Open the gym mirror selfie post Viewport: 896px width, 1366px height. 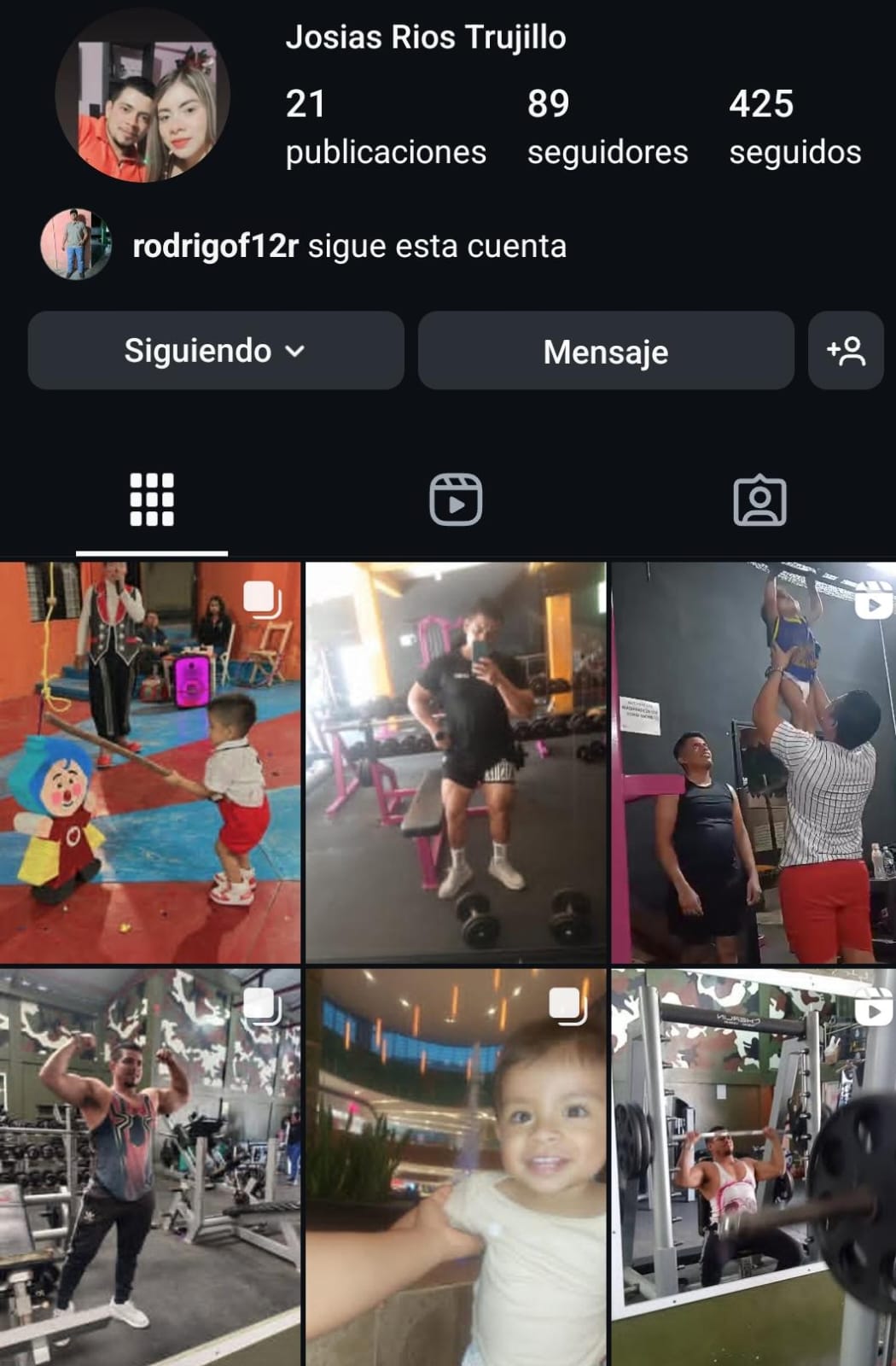(x=455, y=762)
